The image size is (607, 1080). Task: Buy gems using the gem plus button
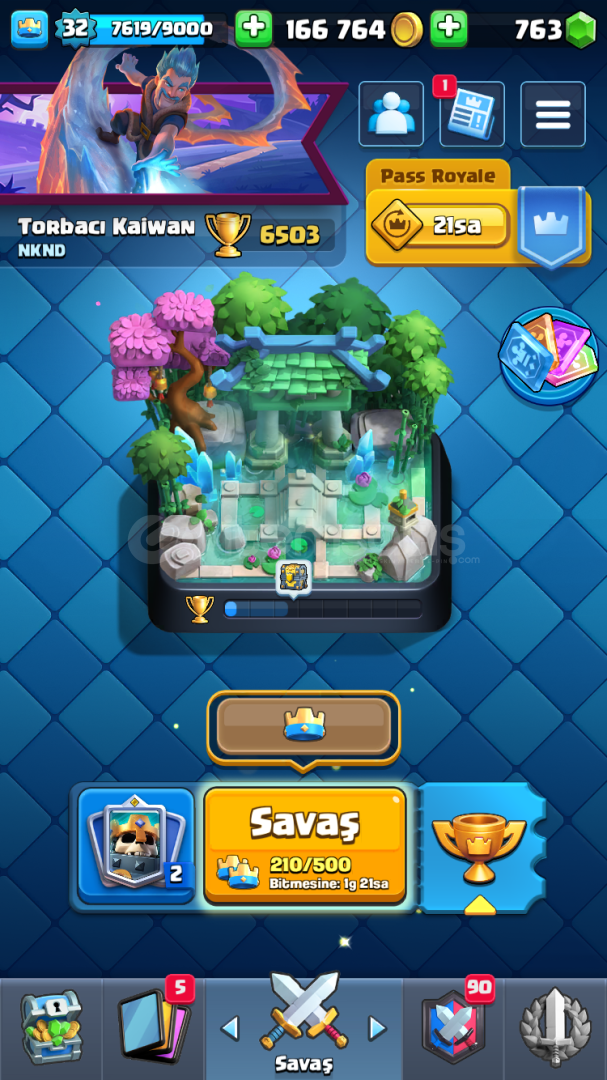click(449, 29)
